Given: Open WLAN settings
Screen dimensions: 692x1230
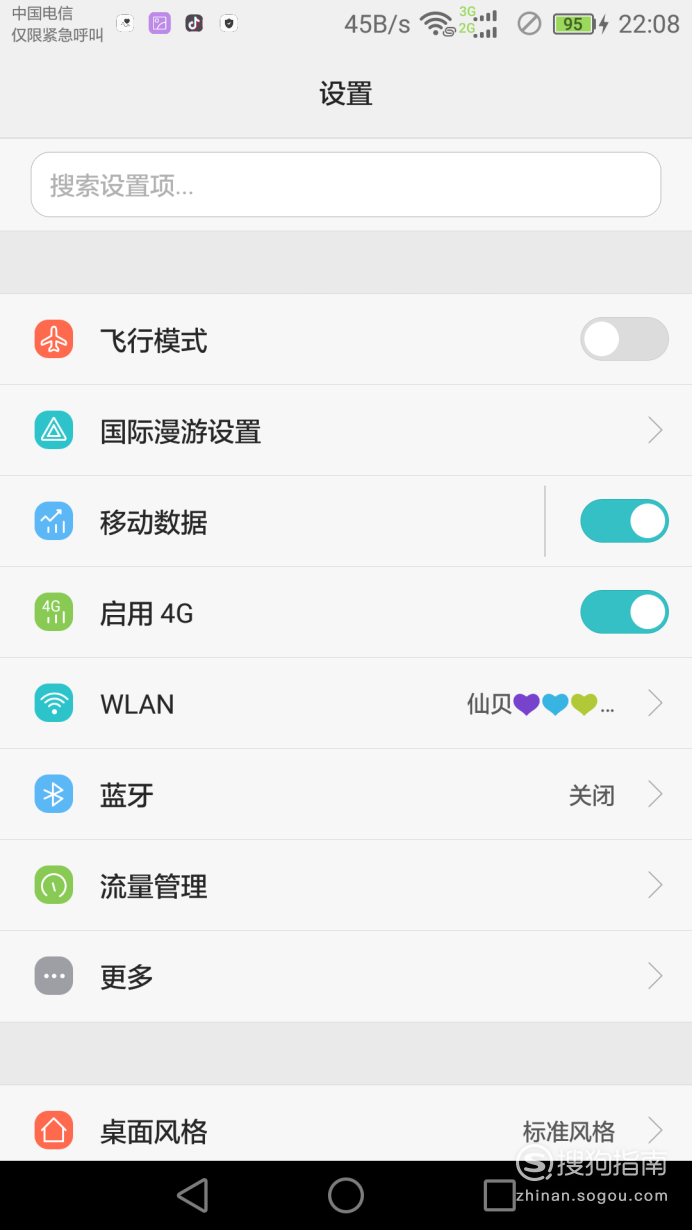Looking at the screenshot, I should click(x=346, y=704).
